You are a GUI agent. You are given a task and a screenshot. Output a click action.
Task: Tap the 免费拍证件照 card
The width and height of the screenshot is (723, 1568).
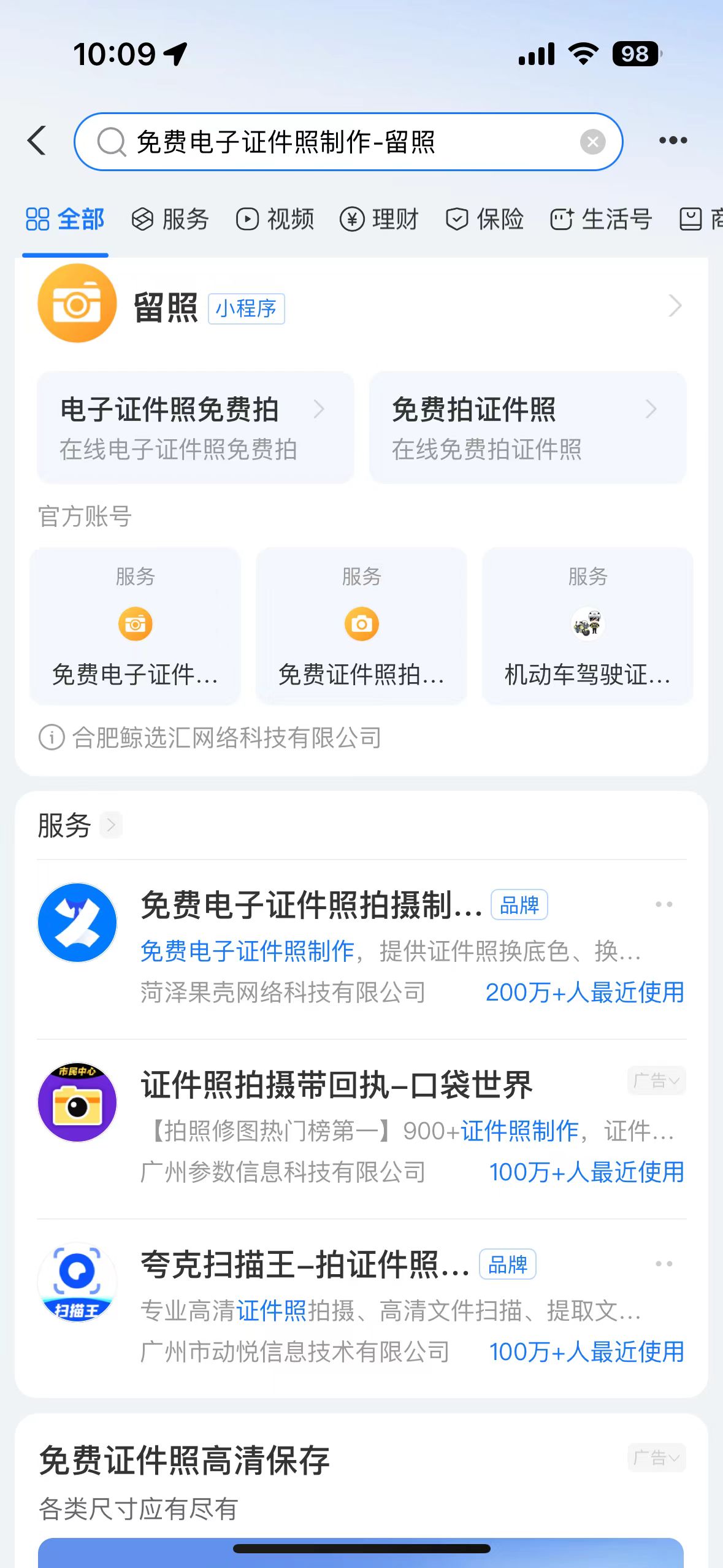527,428
